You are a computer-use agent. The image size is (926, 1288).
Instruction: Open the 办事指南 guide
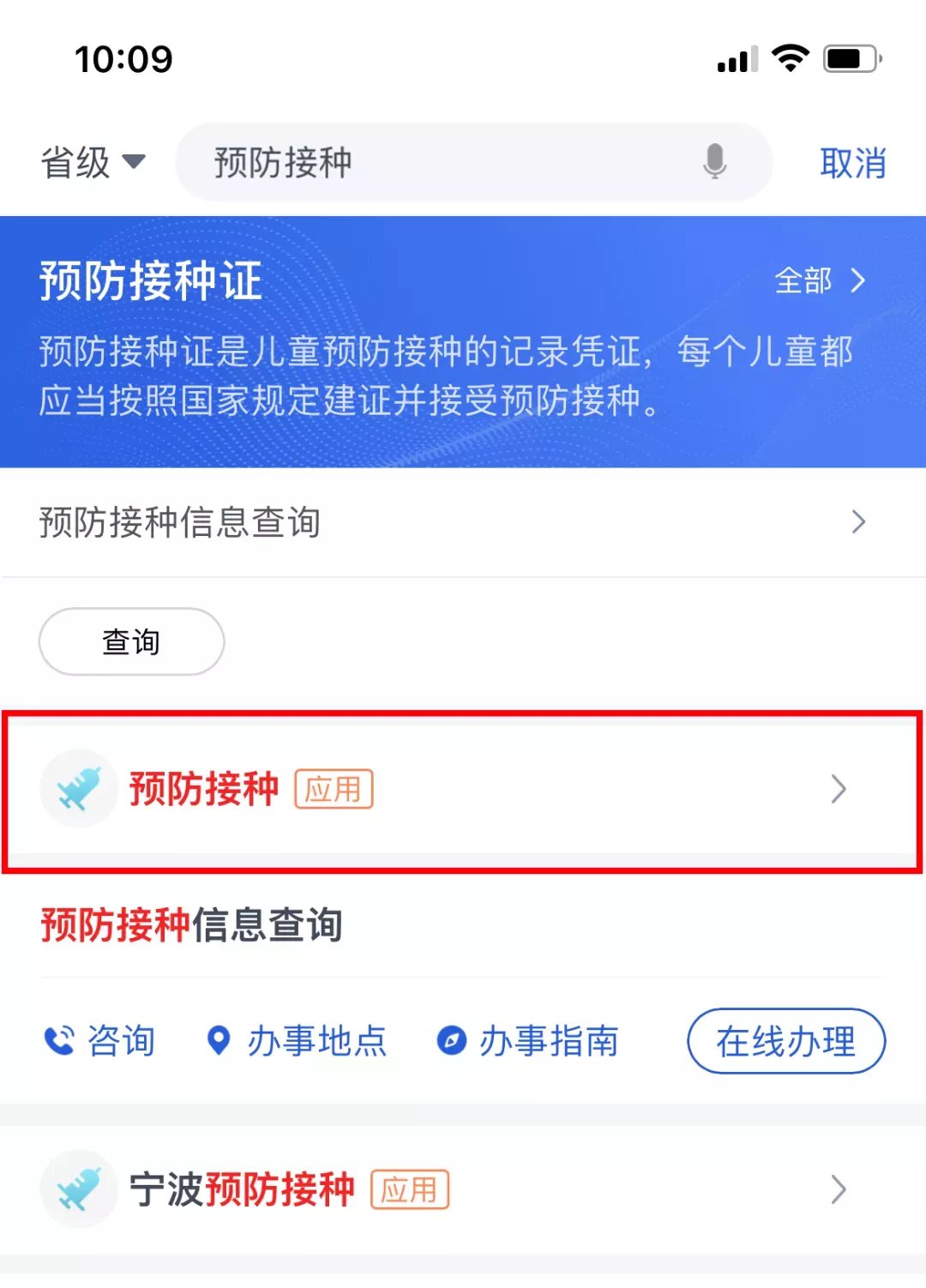coord(528,1041)
